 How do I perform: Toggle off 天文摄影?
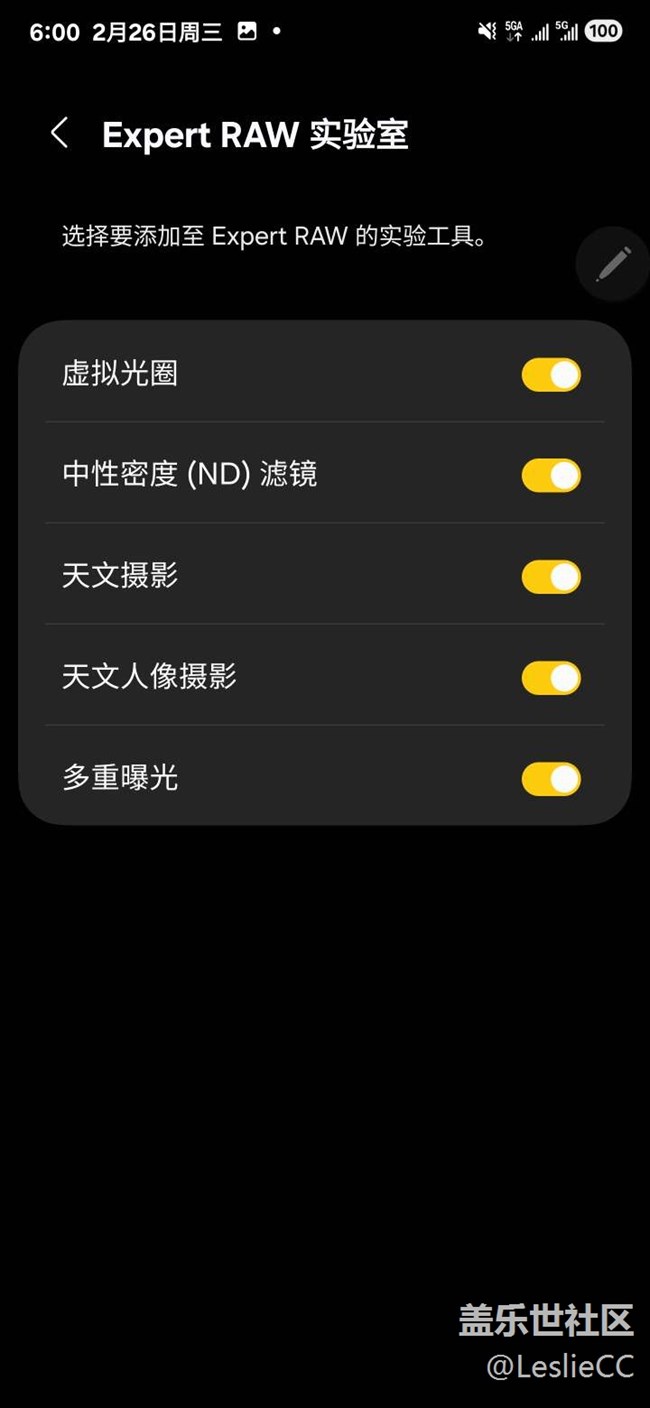(551, 577)
